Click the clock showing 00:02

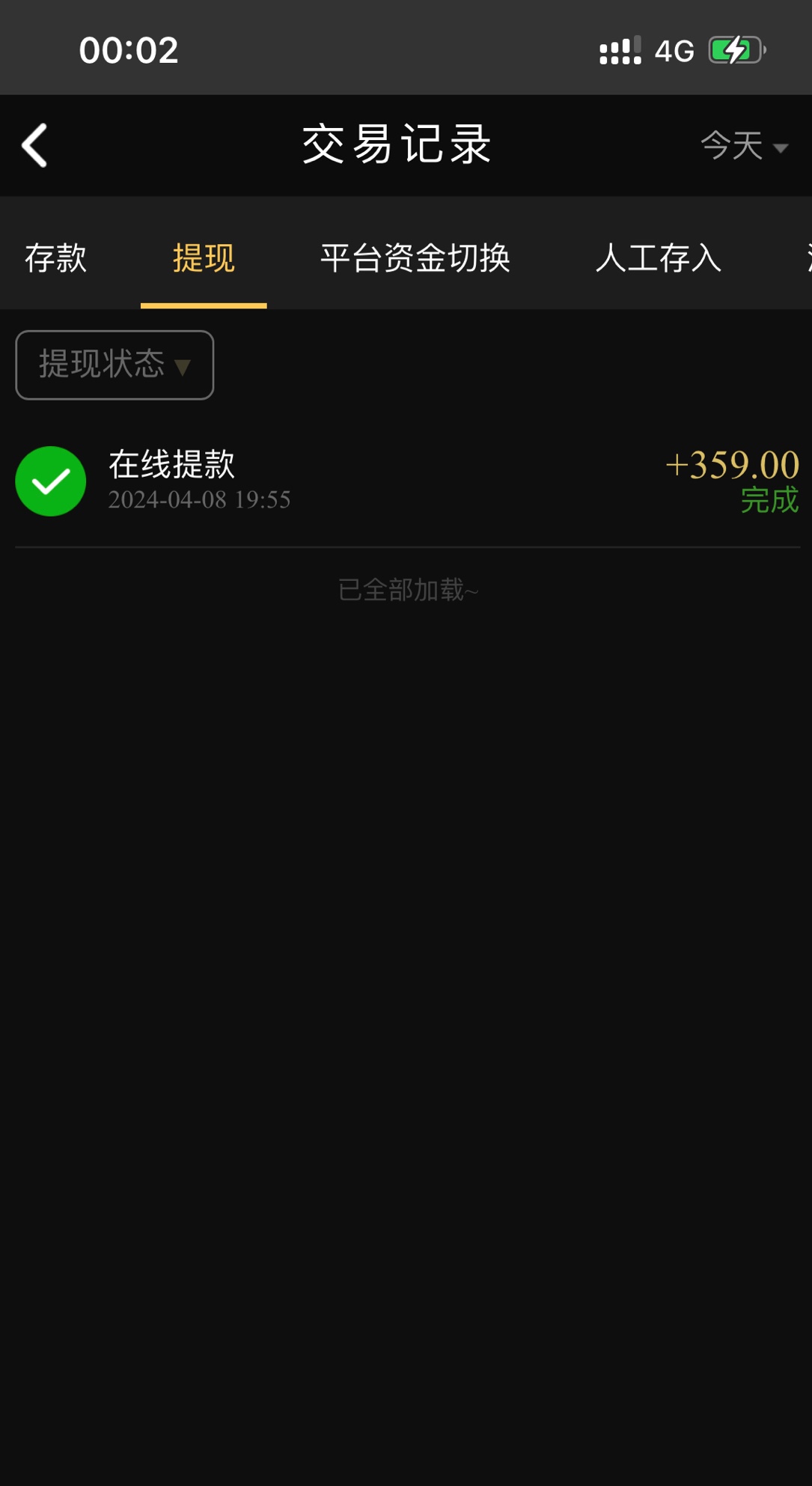click(129, 49)
